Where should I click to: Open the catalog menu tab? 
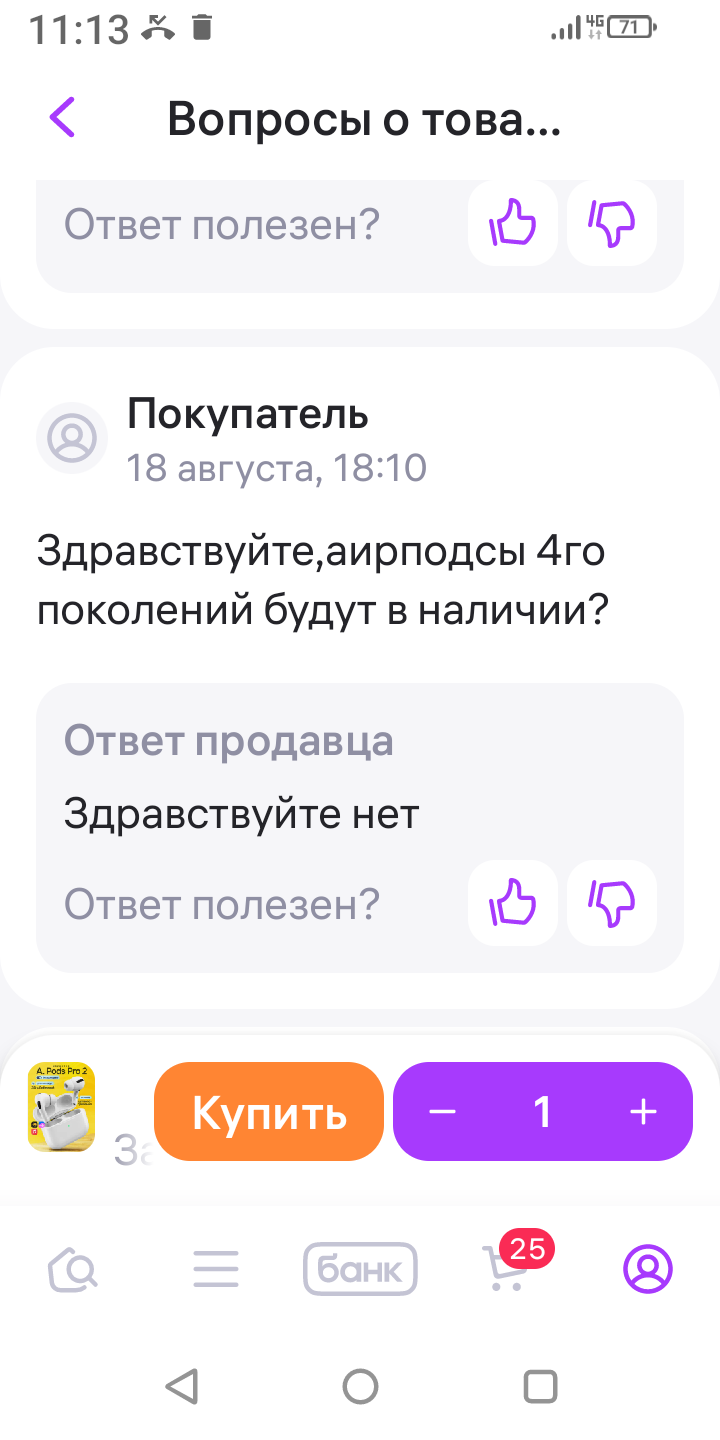click(216, 1270)
